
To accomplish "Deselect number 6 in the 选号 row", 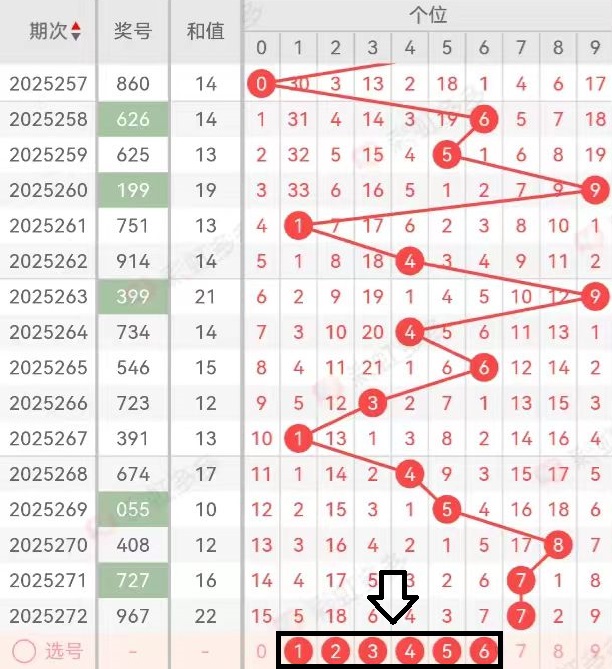I will (484, 652).
